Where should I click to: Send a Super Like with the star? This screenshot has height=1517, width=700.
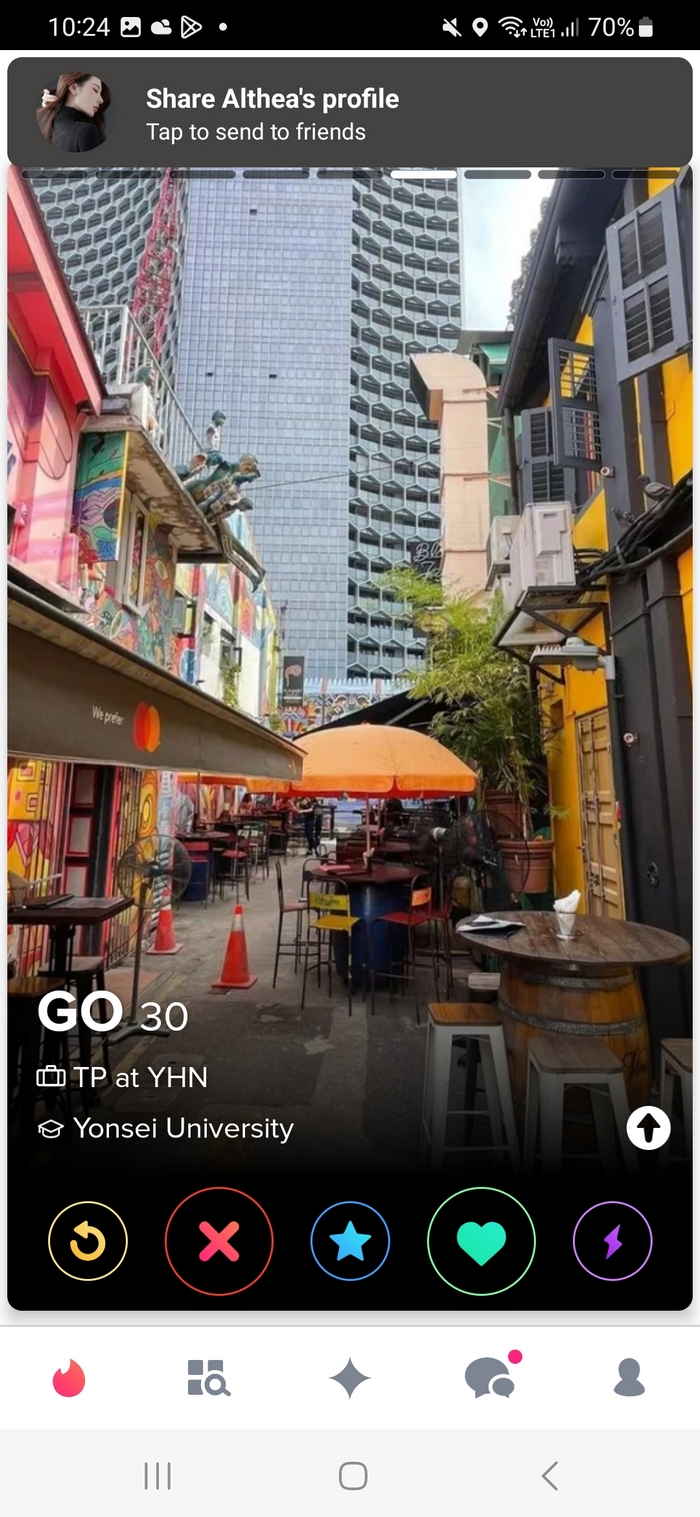click(350, 1241)
